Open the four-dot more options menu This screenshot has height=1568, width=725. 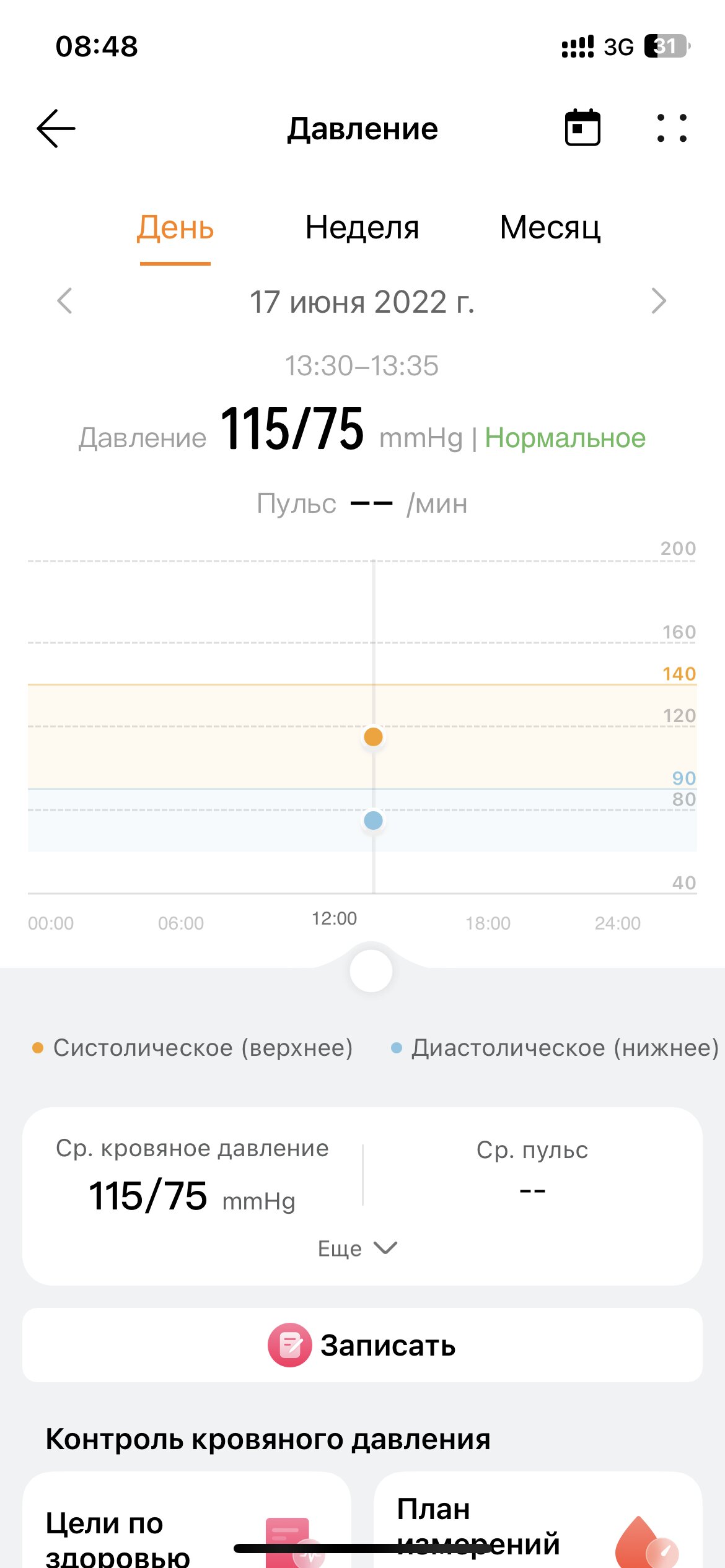click(x=672, y=128)
